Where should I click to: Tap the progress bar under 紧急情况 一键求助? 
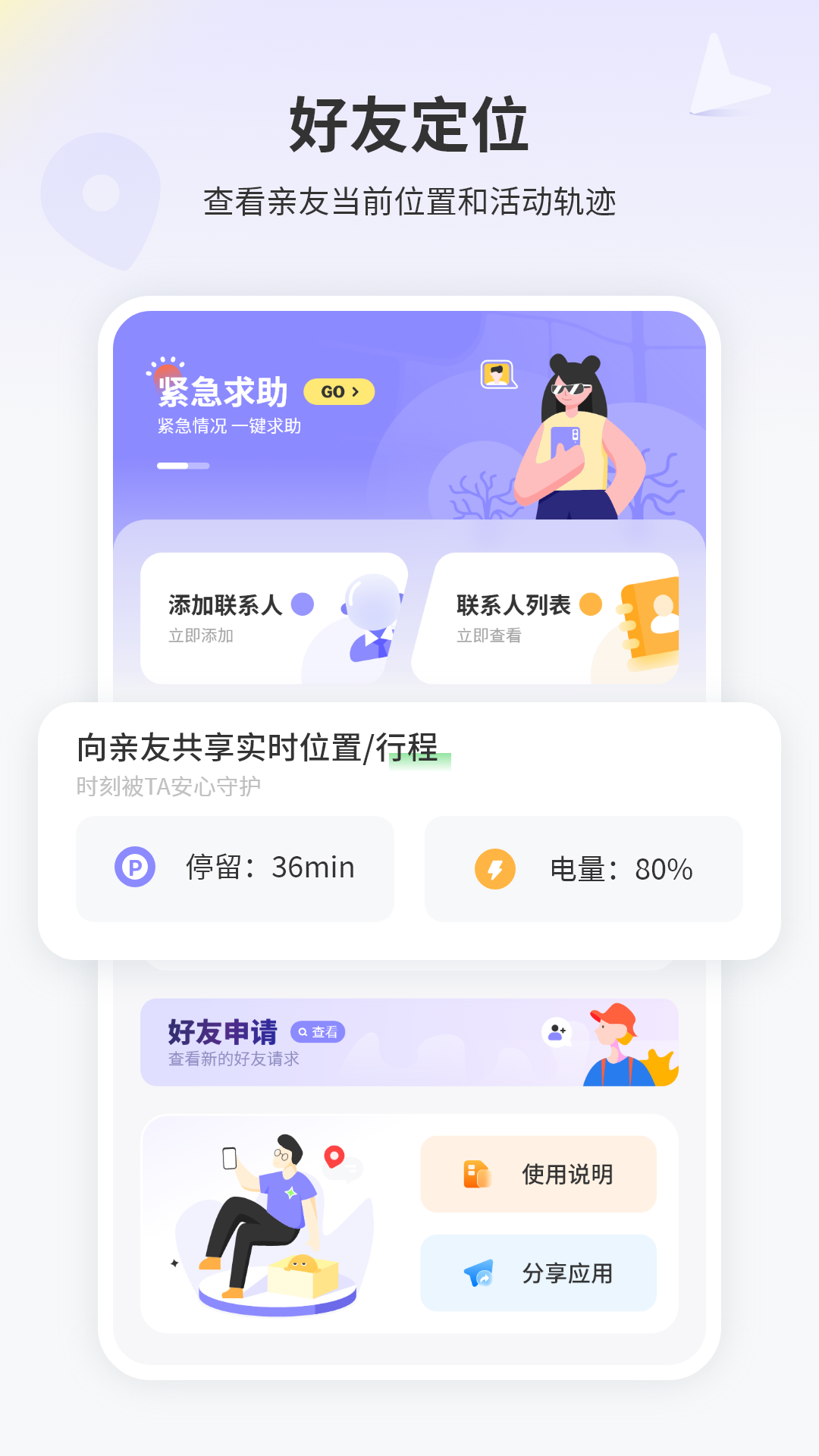point(182,466)
